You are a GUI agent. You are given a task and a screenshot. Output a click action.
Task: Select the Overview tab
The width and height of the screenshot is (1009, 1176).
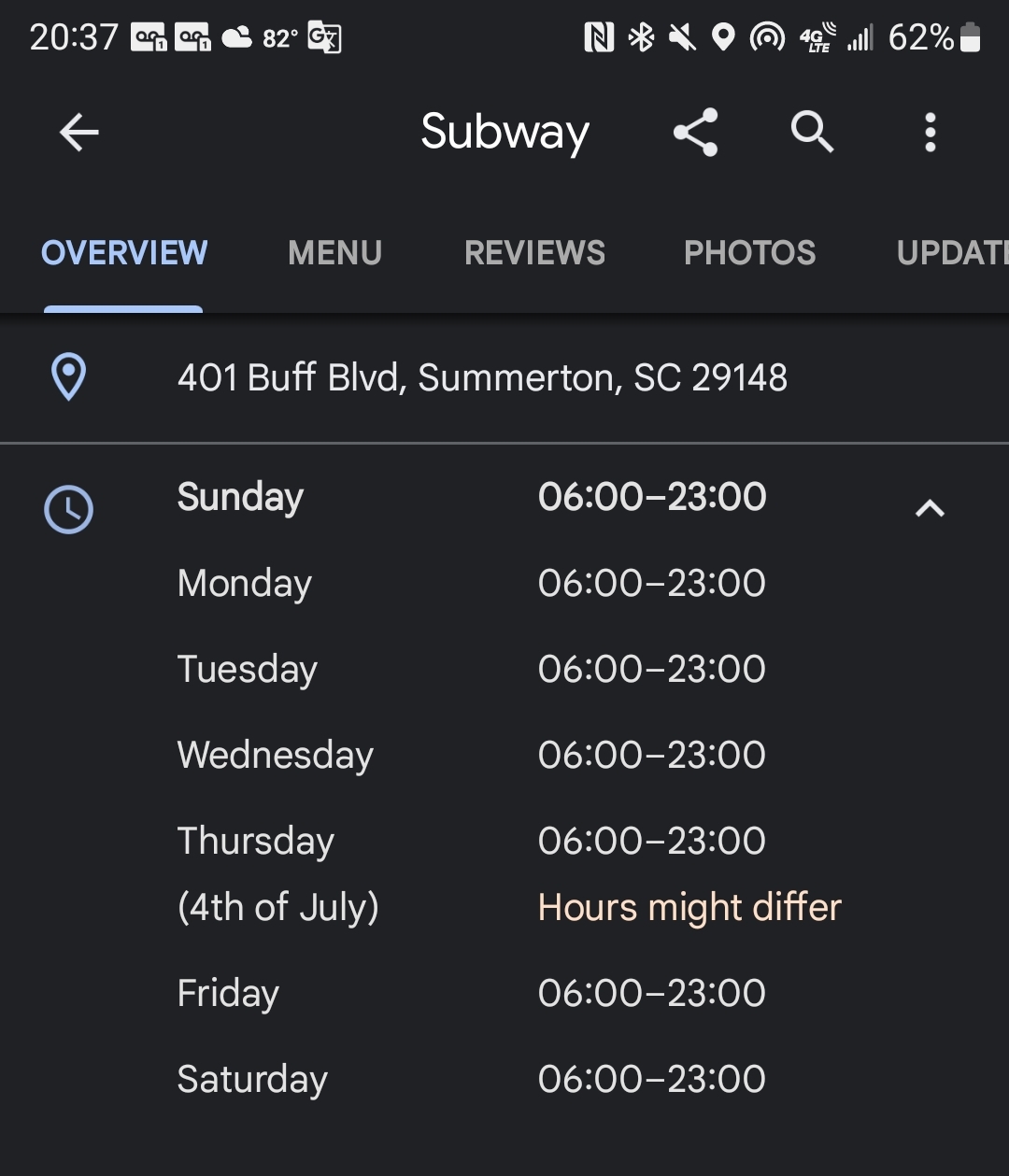tap(124, 253)
